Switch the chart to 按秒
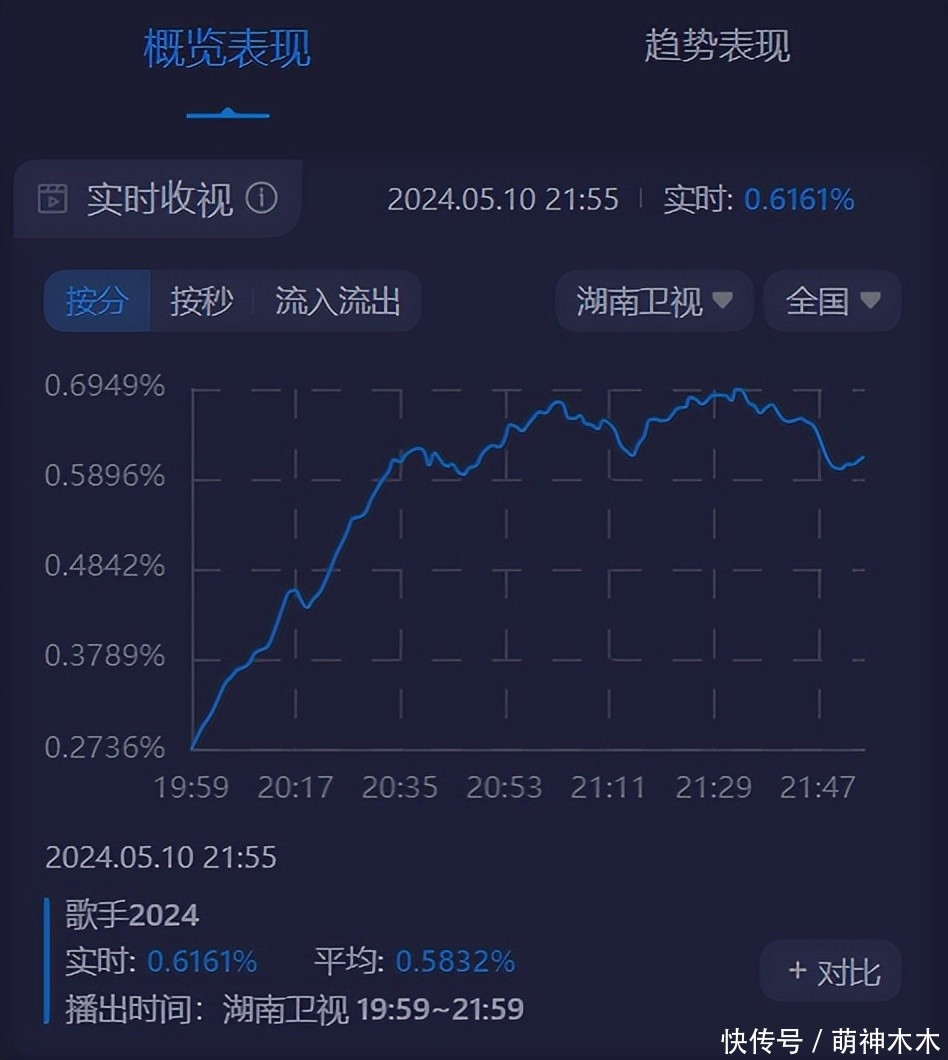This screenshot has width=948, height=1060. tap(201, 301)
